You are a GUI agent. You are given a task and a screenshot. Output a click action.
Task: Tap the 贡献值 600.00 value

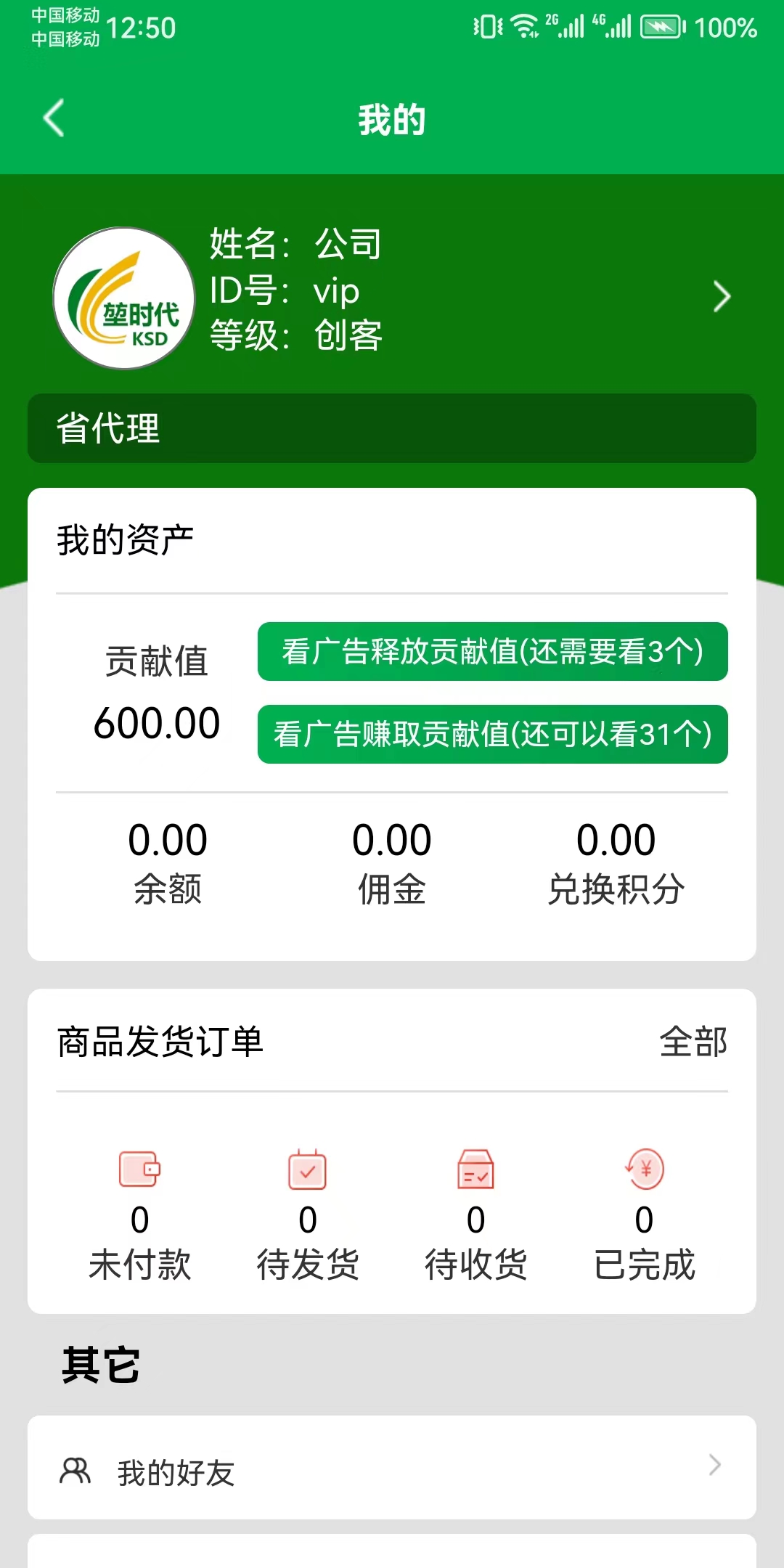coord(157,722)
